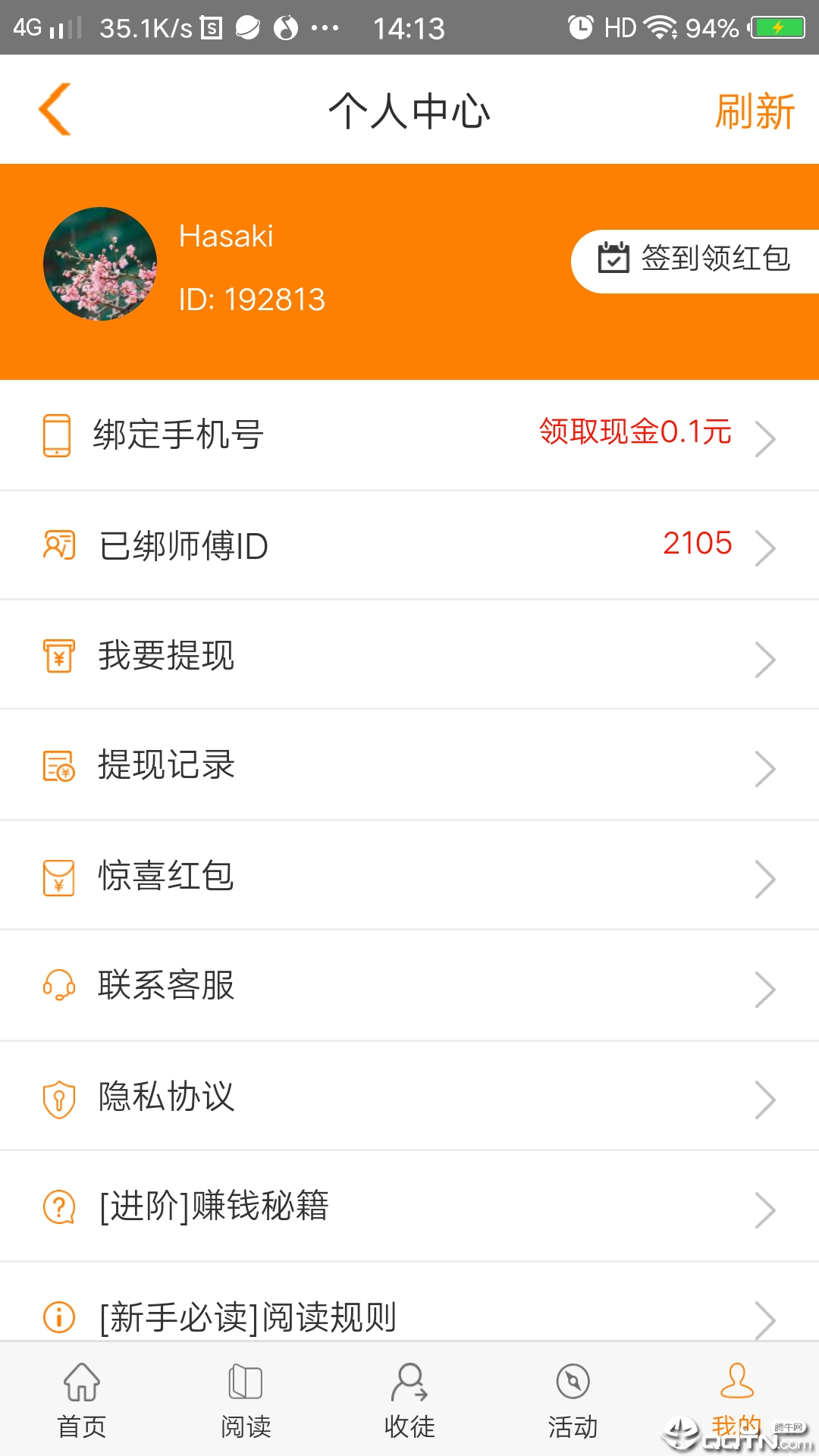
Task: Contact support via 联系客服
Action: (x=409, y=986)
